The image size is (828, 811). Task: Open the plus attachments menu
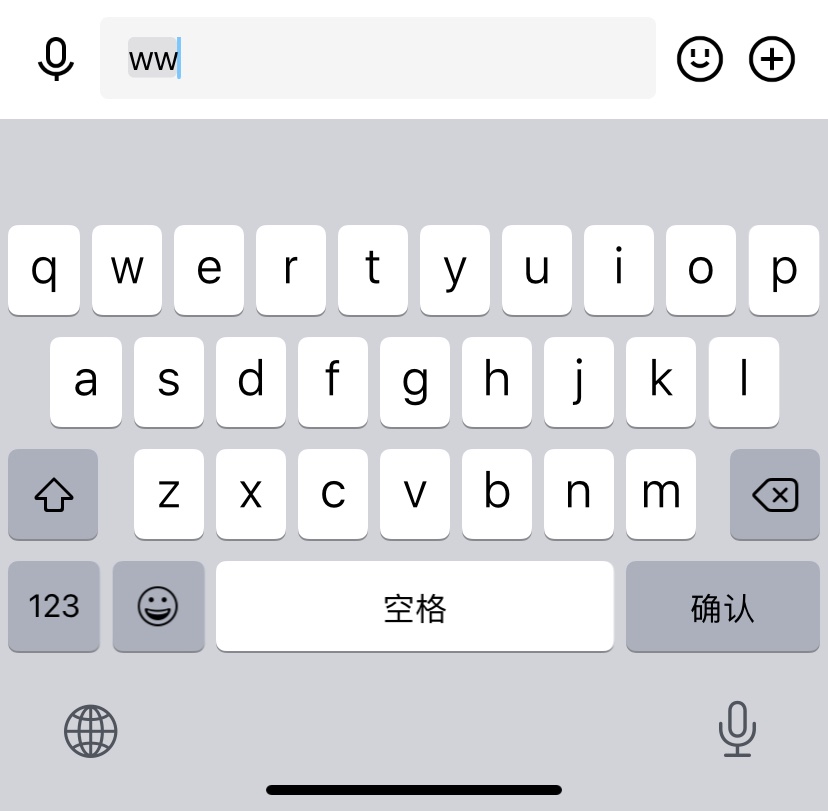[x=771, y=59]
